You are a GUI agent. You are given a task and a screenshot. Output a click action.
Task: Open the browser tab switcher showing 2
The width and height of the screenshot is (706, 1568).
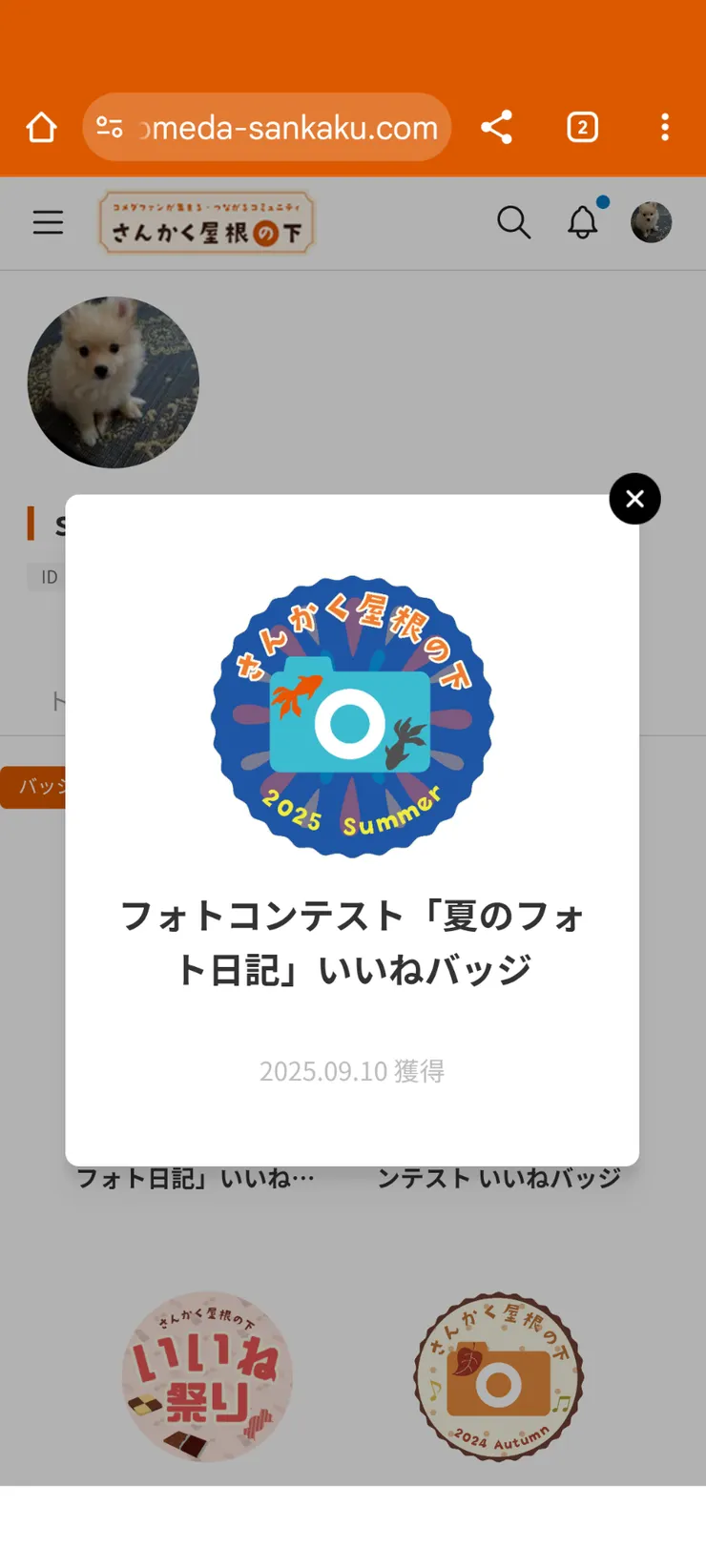pyautogui.click(x=582, y=126)
